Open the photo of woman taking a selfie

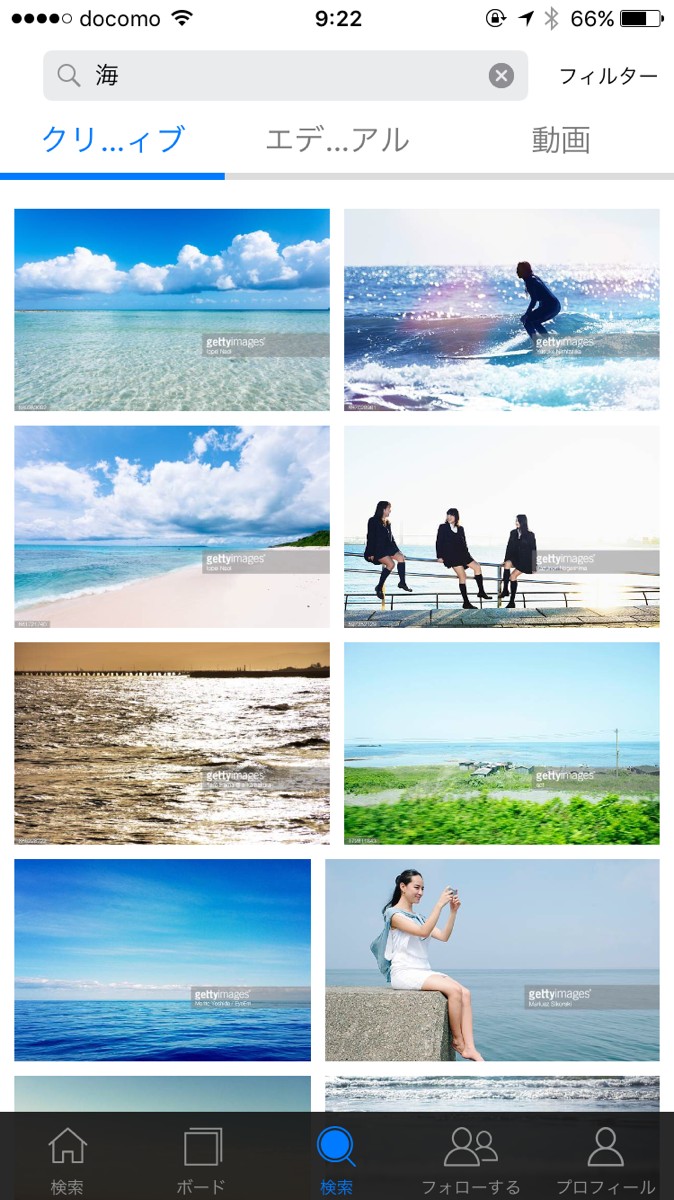point(492,960)
